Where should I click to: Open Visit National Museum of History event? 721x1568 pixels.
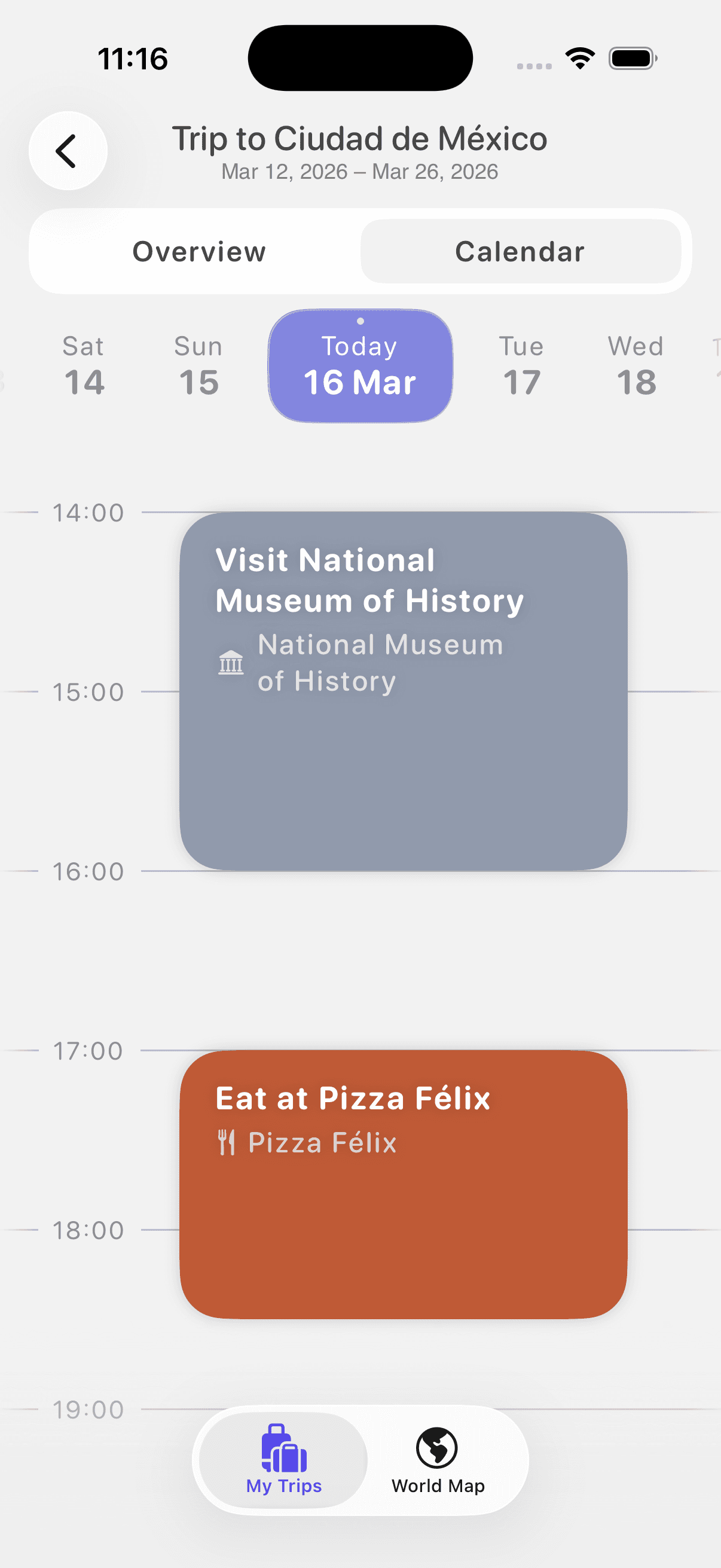404,691
